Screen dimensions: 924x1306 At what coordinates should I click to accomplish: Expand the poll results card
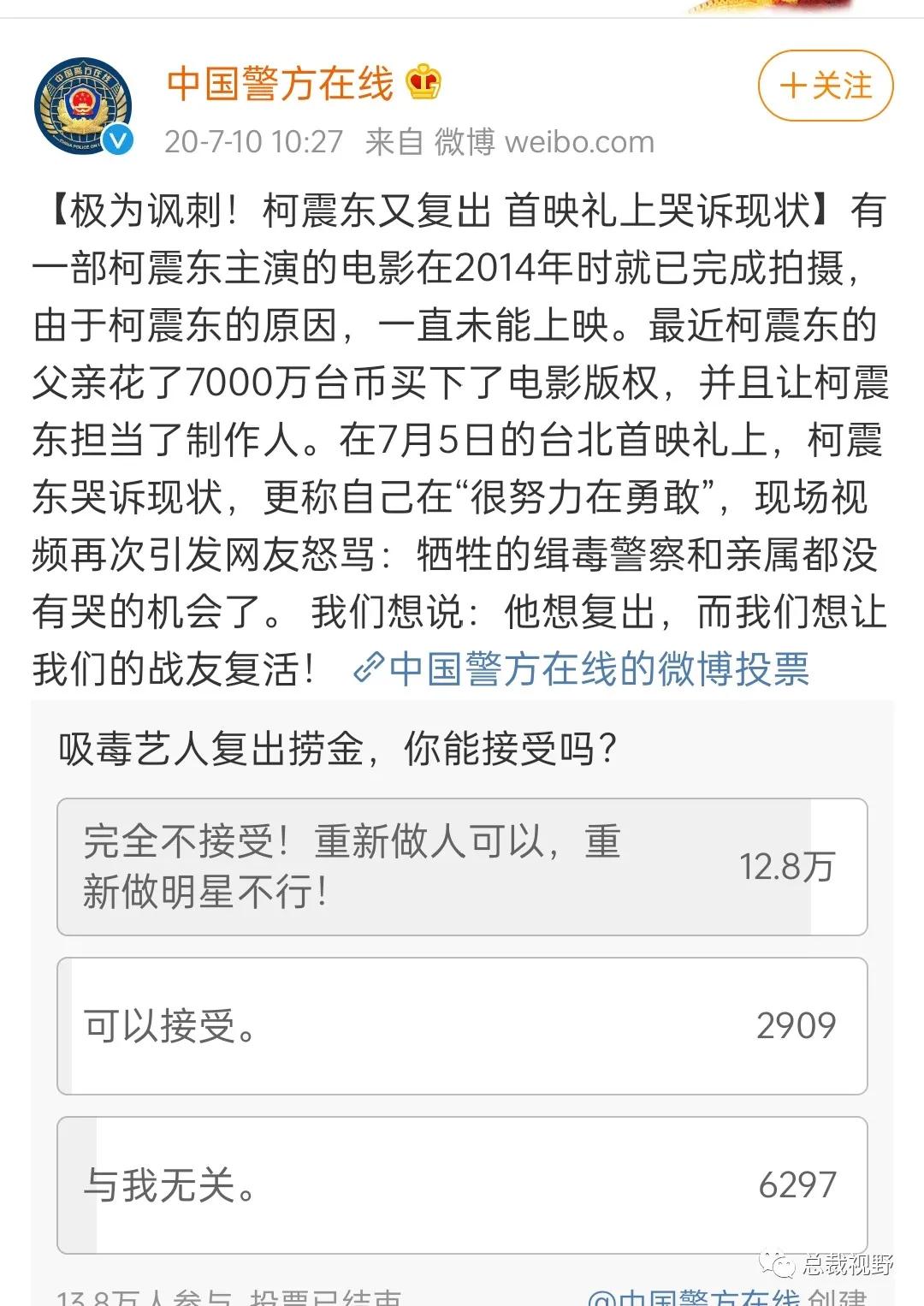coord(462,984)
